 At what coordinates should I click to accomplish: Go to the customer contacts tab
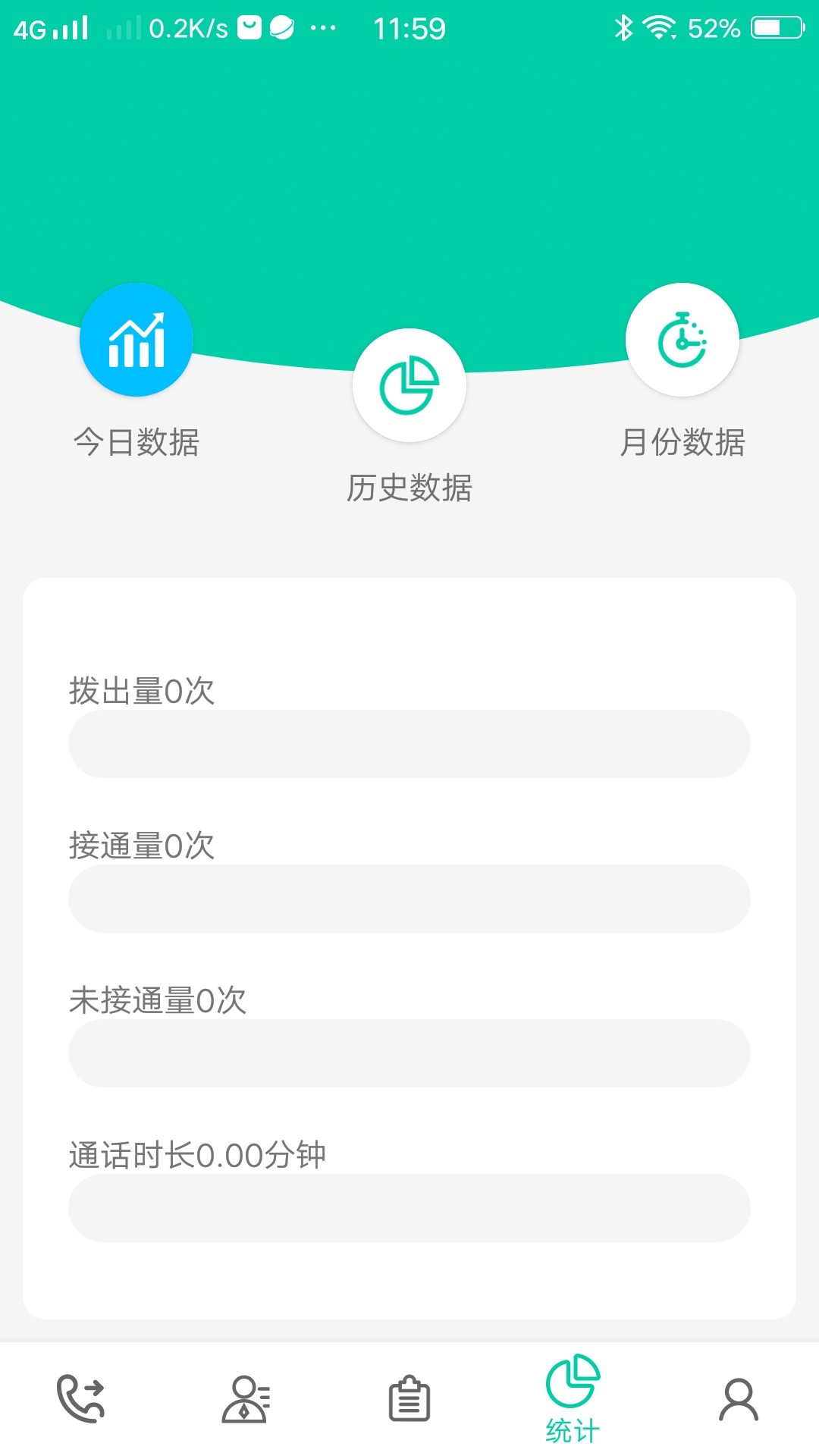(x=246, y=1398)
